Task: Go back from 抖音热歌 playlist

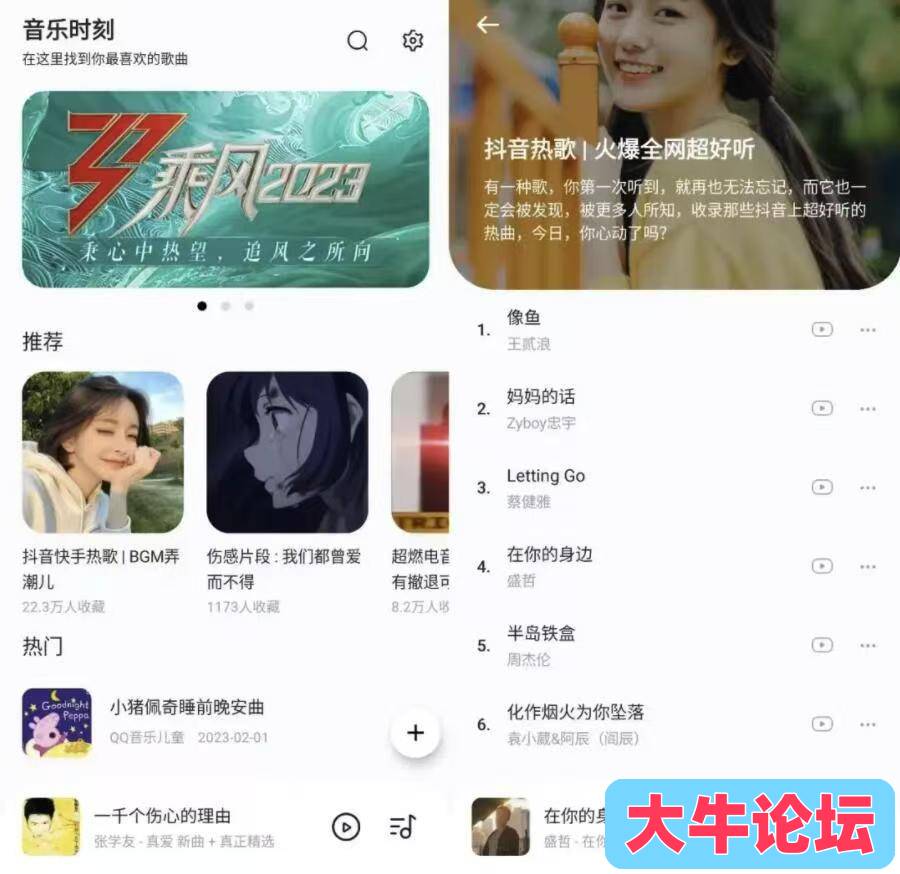Action: [488, 25]
